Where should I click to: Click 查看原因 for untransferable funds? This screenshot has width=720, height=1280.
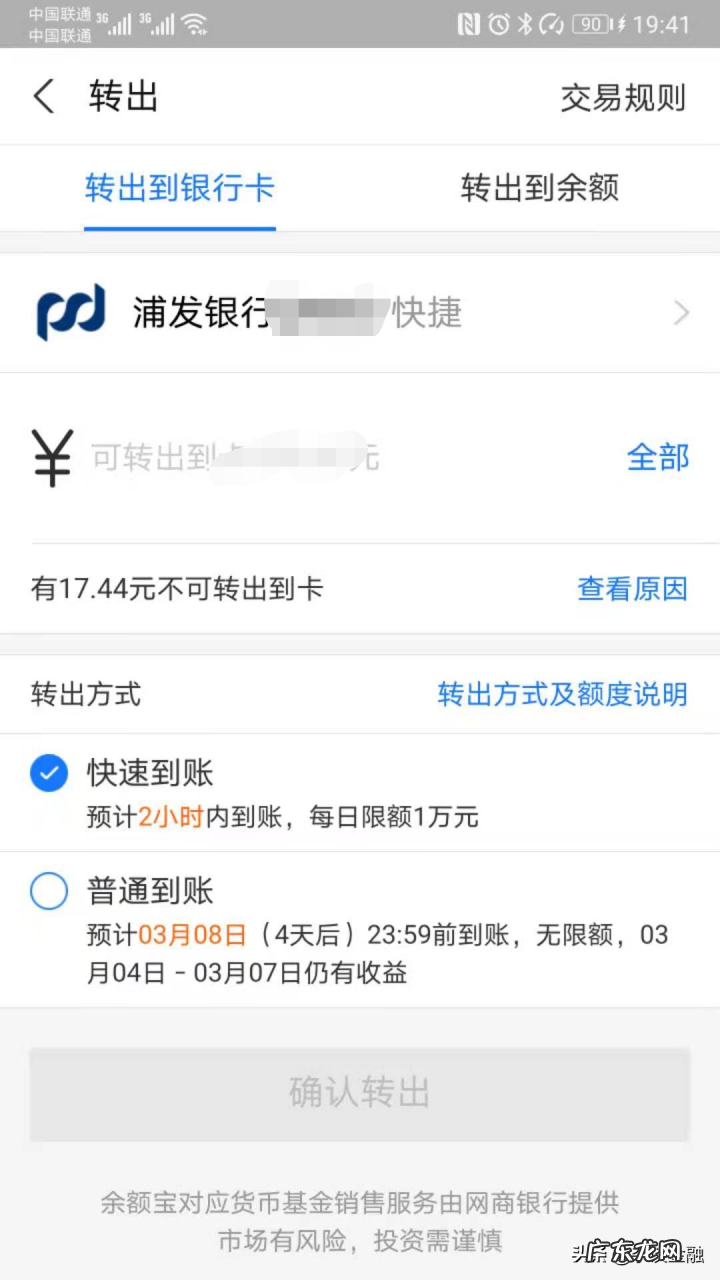click(632, 588)
